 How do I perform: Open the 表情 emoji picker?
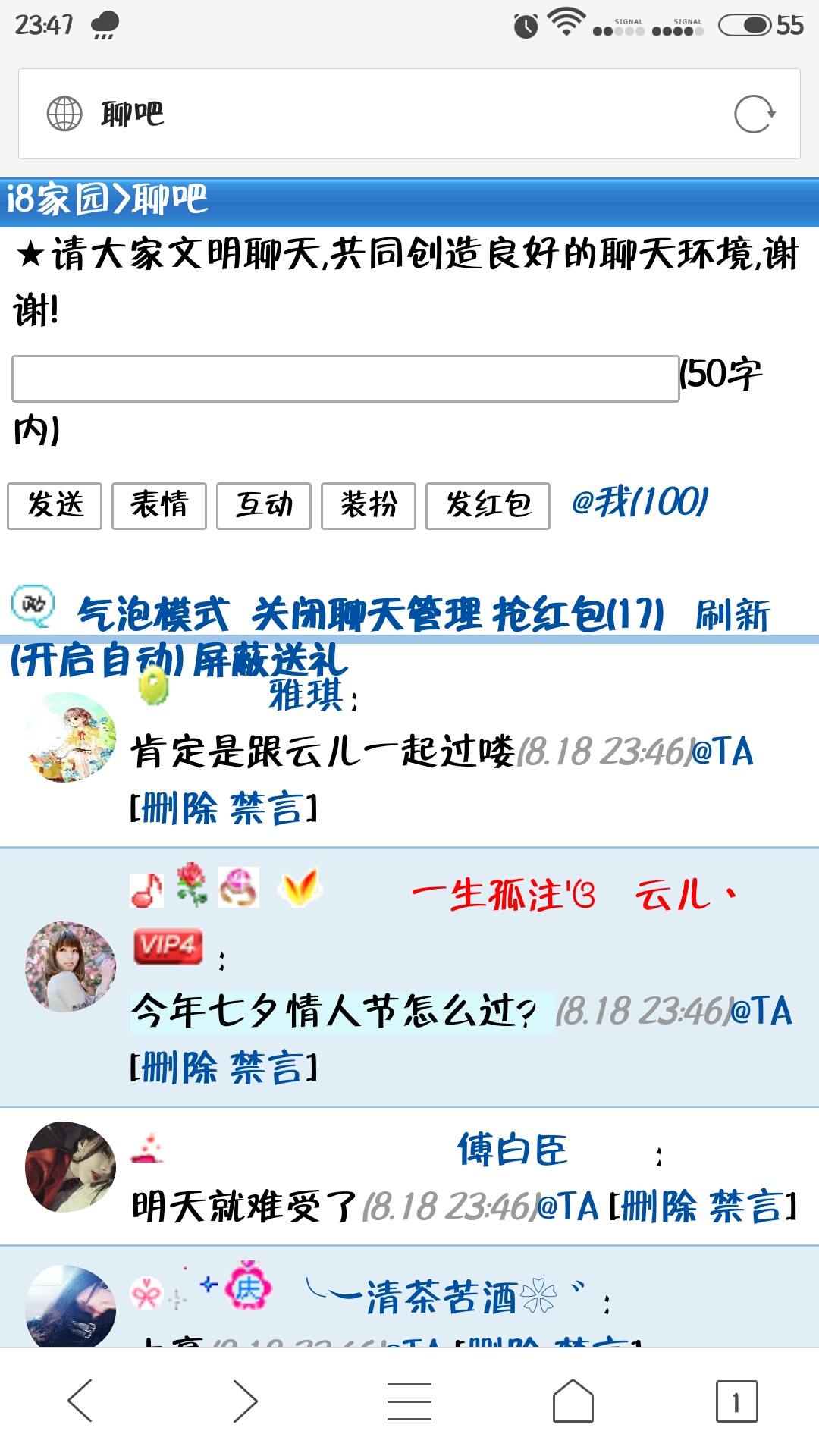click(159, 506)
